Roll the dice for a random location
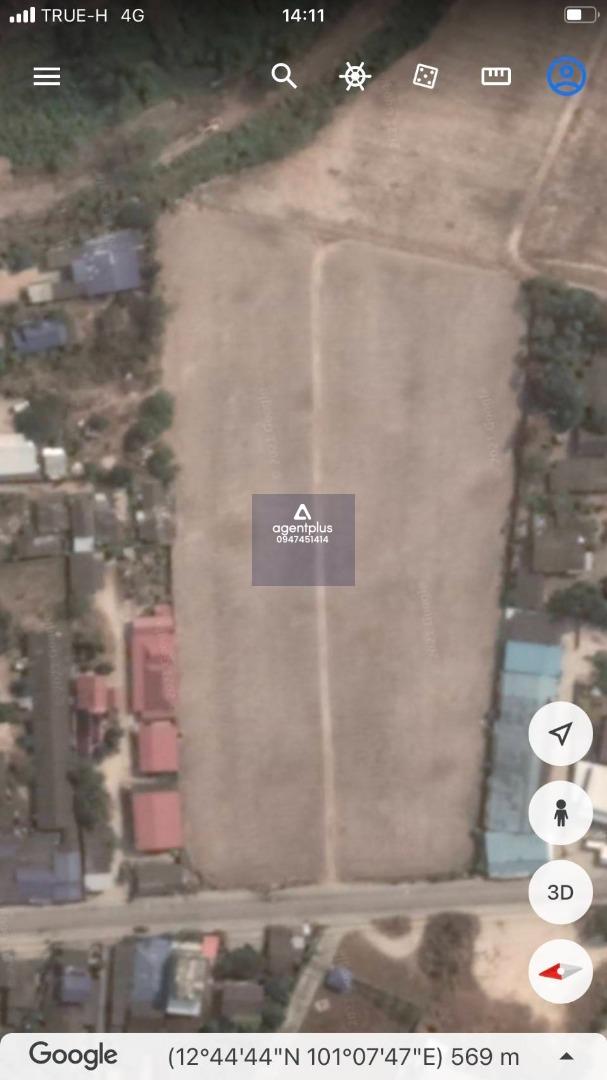Viewport: 607px width, 1080px height. [x=425, y=76]
